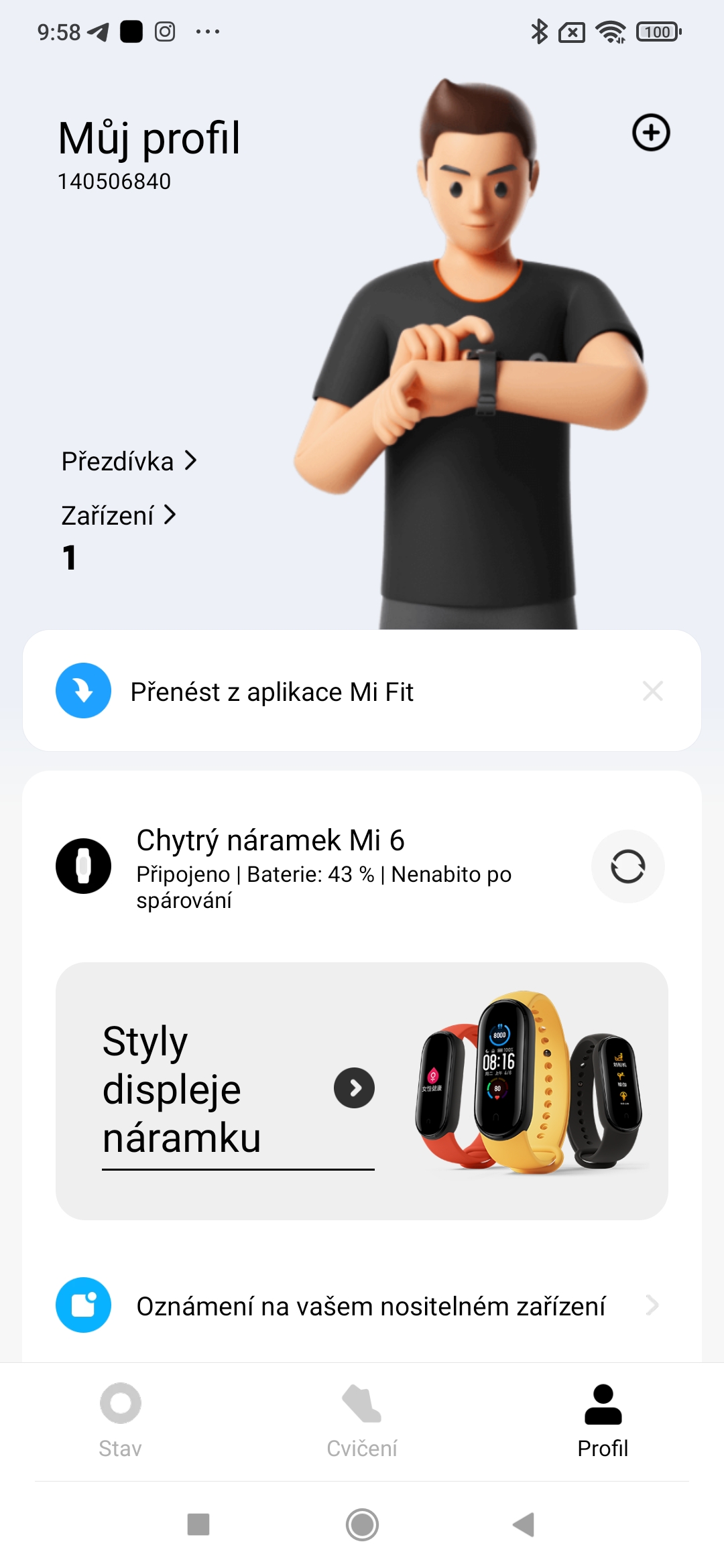Open Styly displeje náramku card
Screen dimensions: 724x1568
[x=362, y=1091]
